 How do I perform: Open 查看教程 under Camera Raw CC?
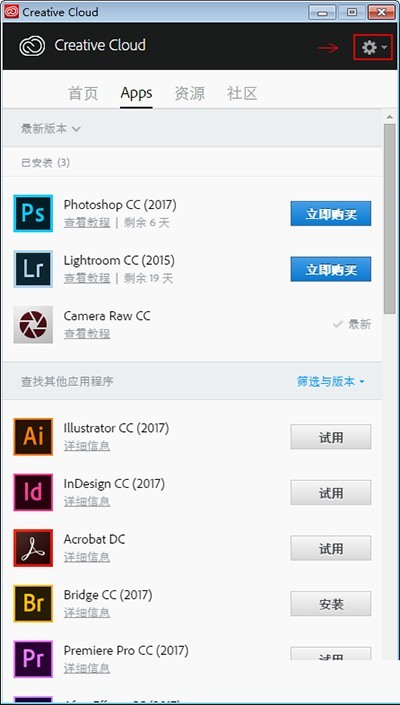point(87,334)
